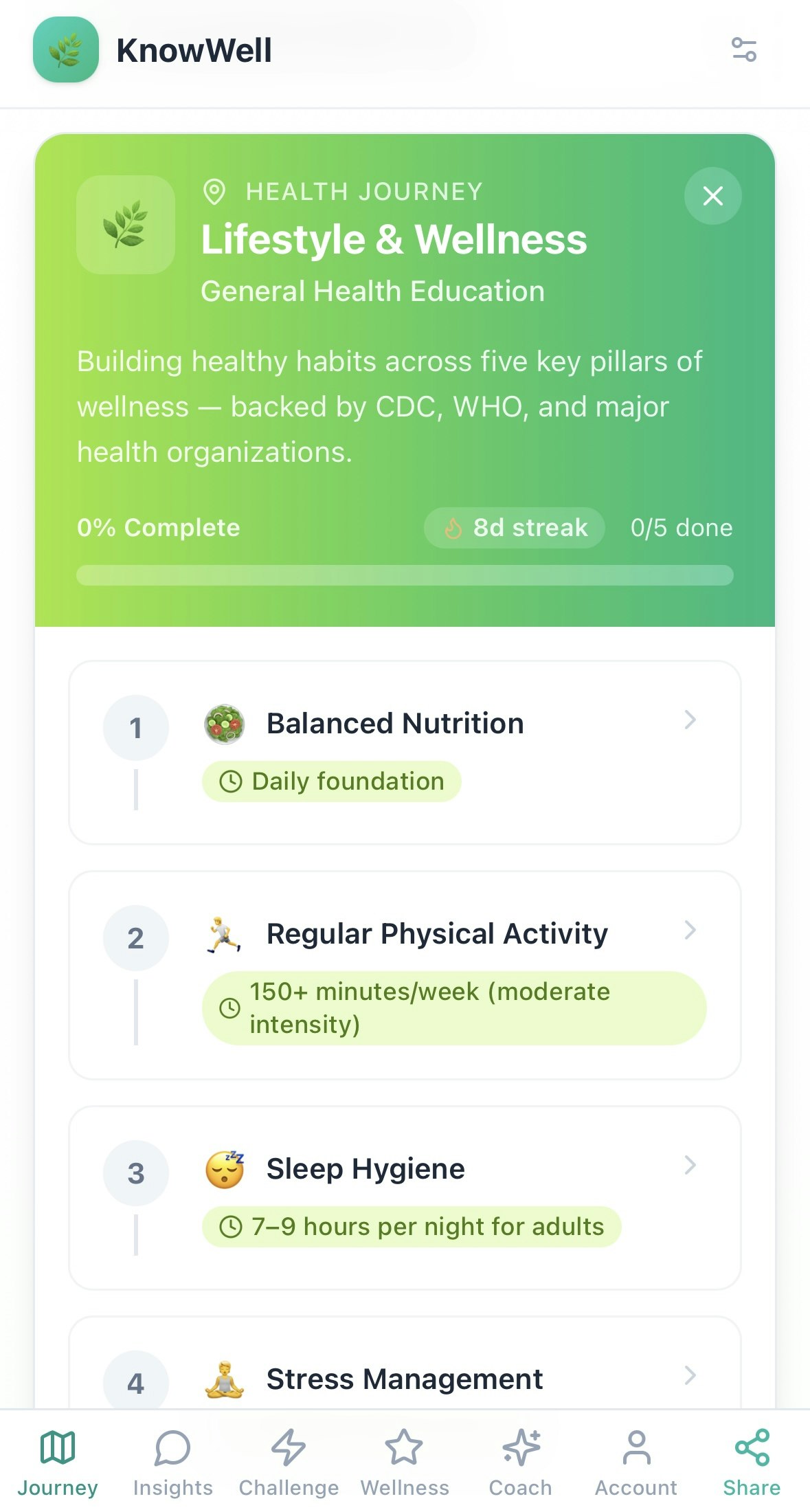Image resolution: width=810 pixels, height=1512 pixels.
Task: Open the Regular Physical Activity step
Action: pyautogui.click(x=405, y=975)
